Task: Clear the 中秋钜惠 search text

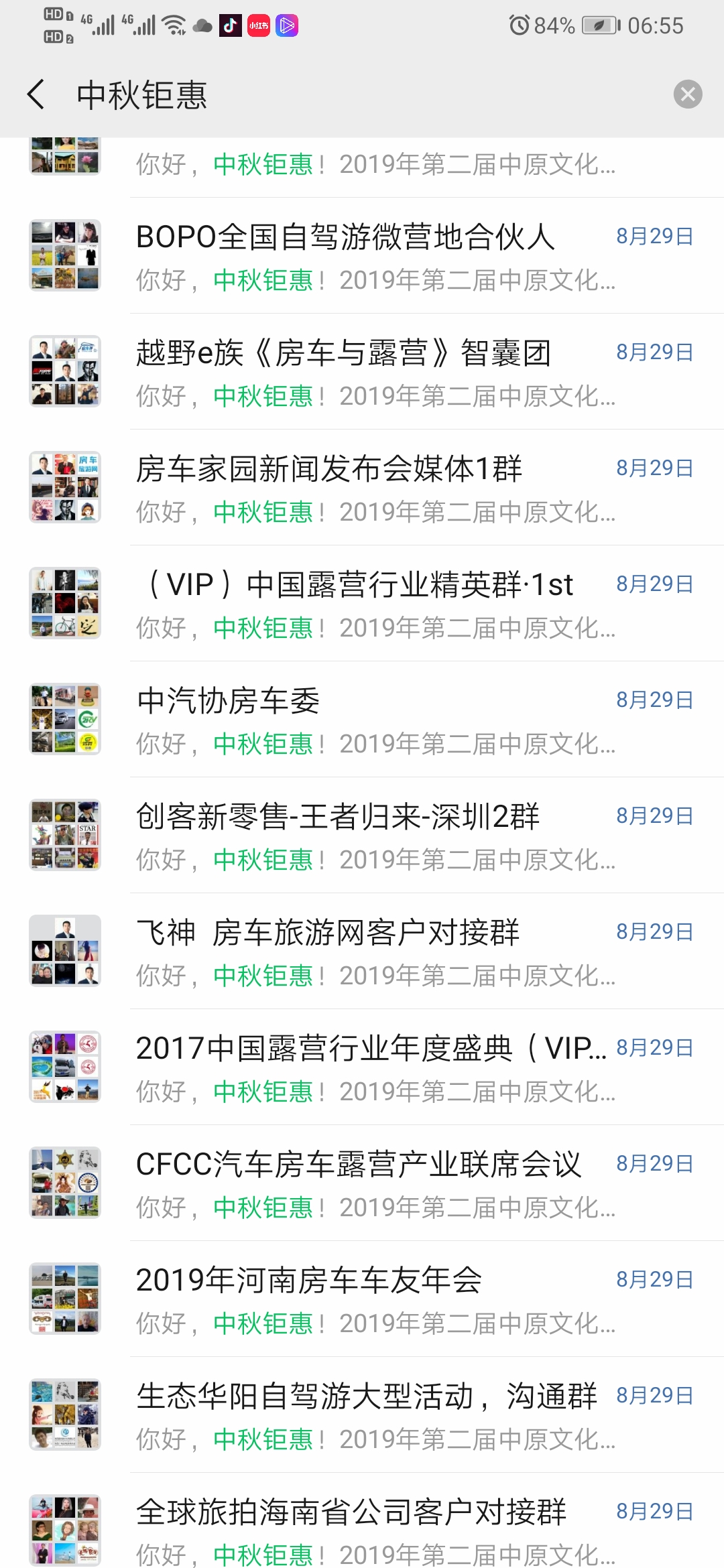Action: [x=688, y=94]
